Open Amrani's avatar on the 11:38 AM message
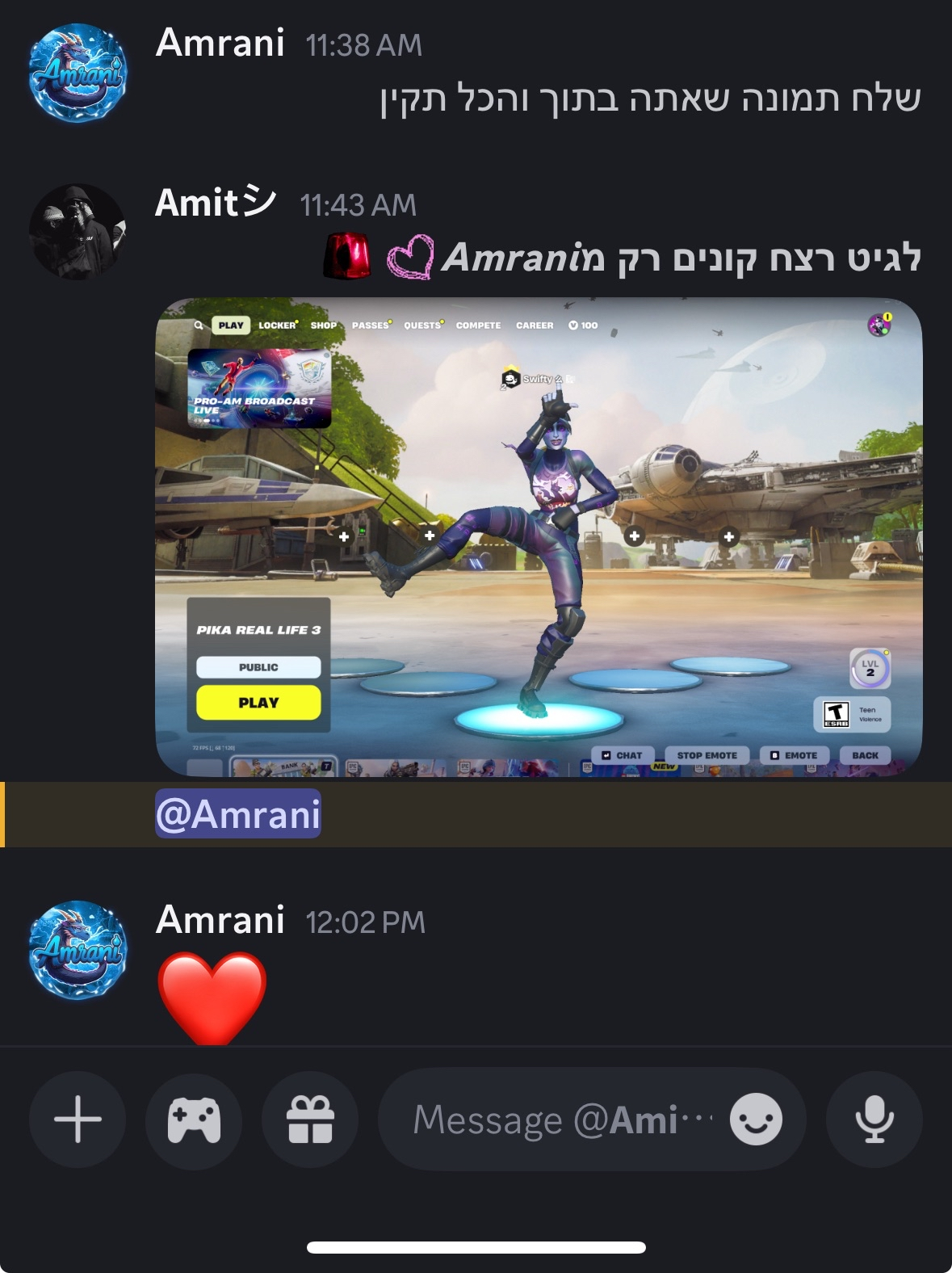This screenshot has height=1273, width=952. tap(78, 74)
